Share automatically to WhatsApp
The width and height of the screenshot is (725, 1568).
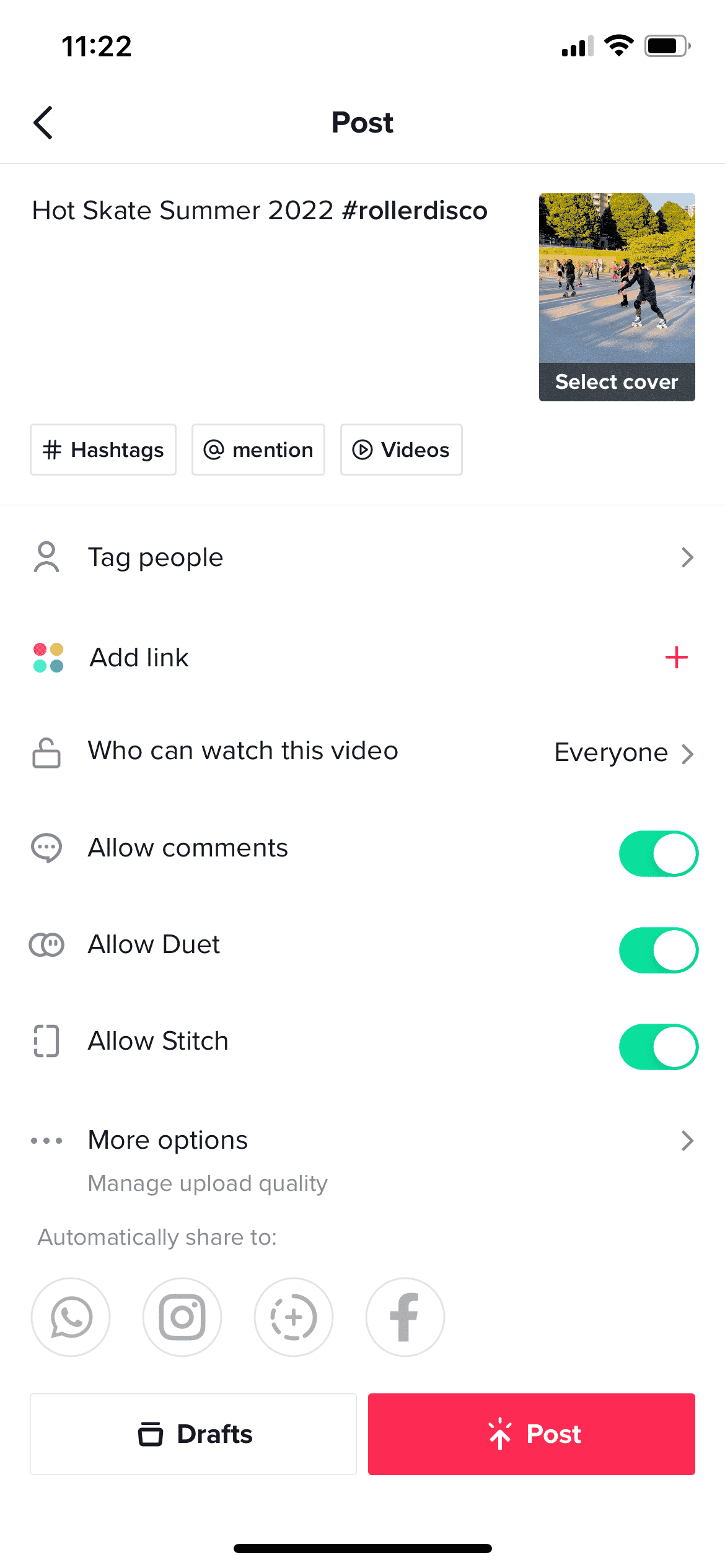pos(70,1317)
